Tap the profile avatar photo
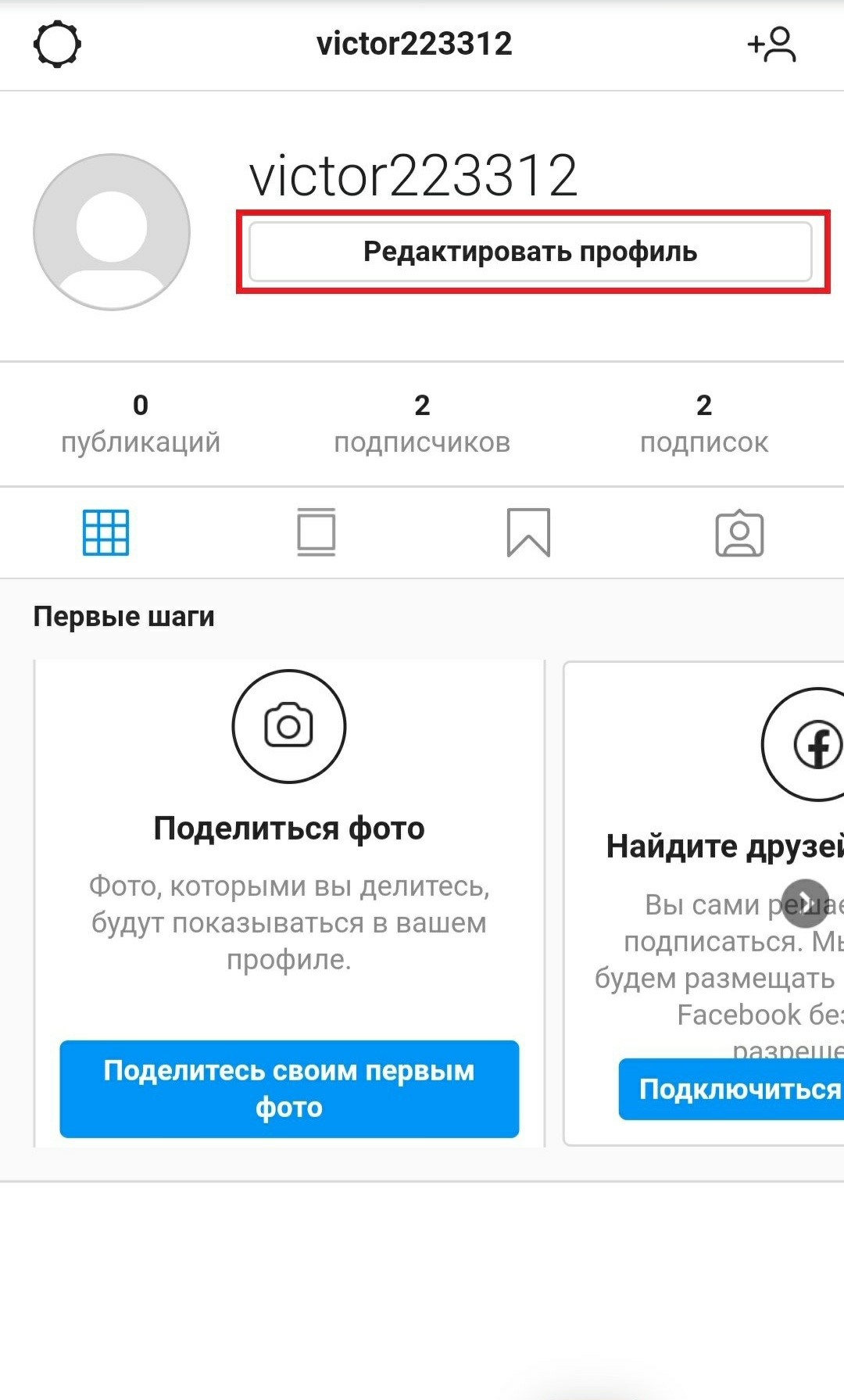This screenshot has width=844, height=1400. (112, 232)
